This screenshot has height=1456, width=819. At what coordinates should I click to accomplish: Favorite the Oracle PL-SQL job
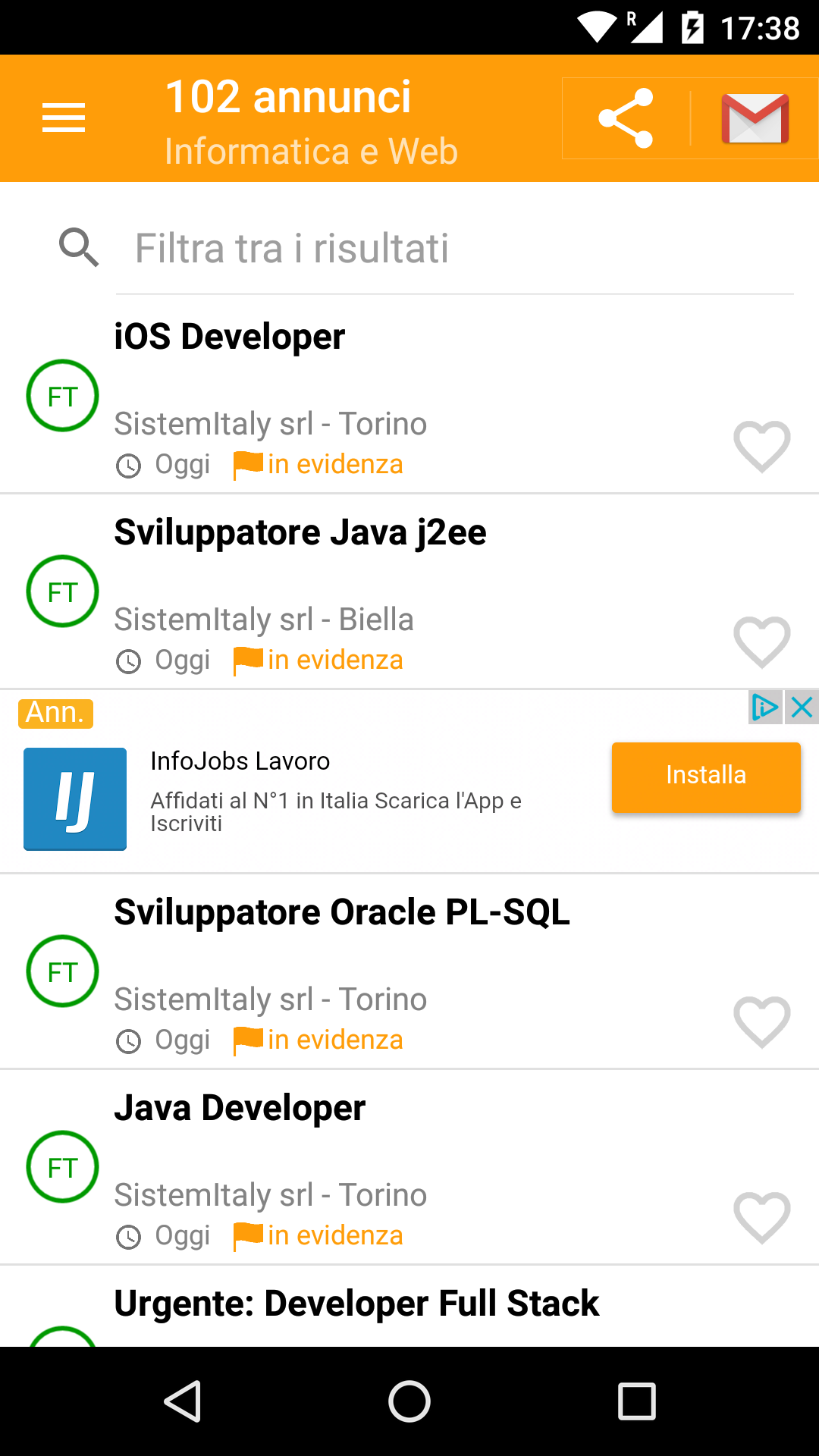coord(762,1022)
